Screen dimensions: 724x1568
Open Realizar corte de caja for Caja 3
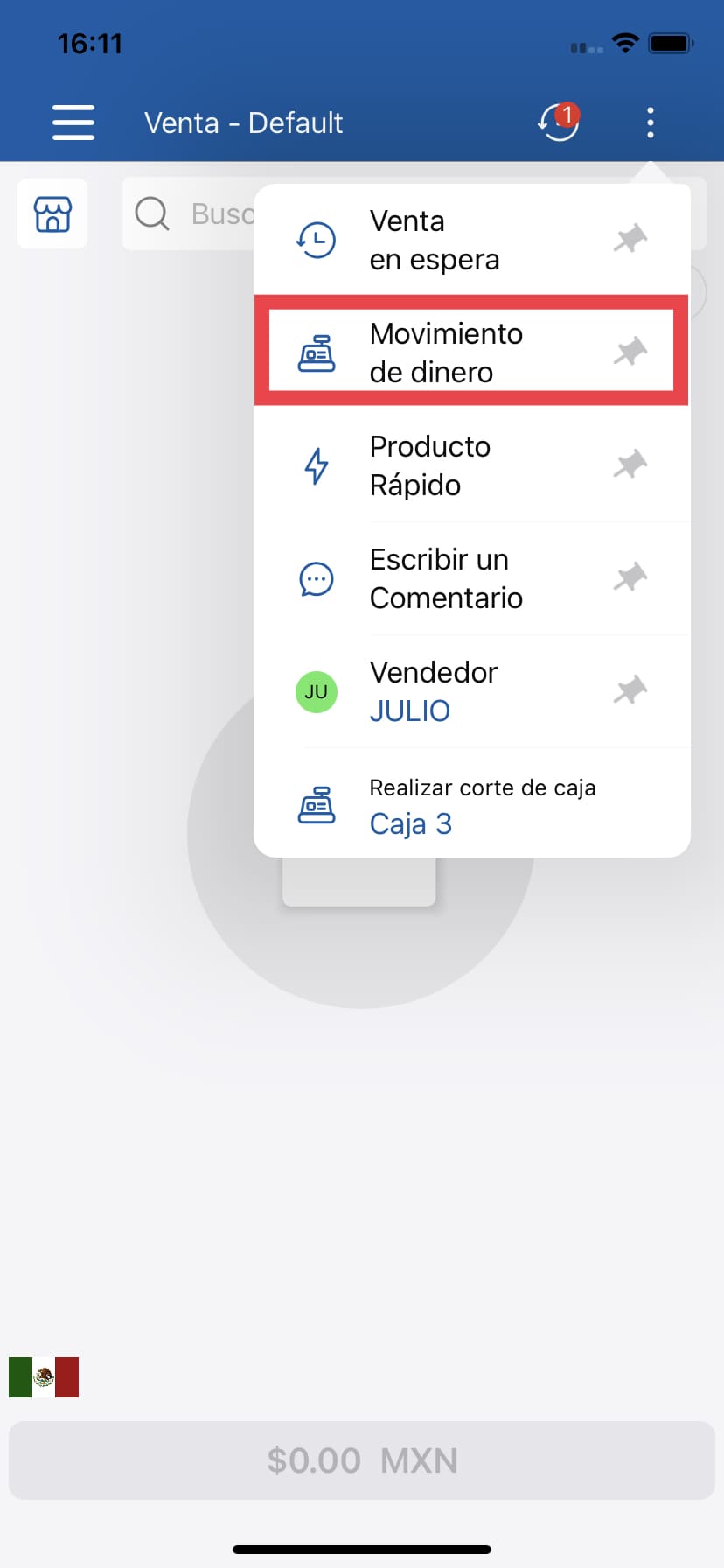[483, 804]
